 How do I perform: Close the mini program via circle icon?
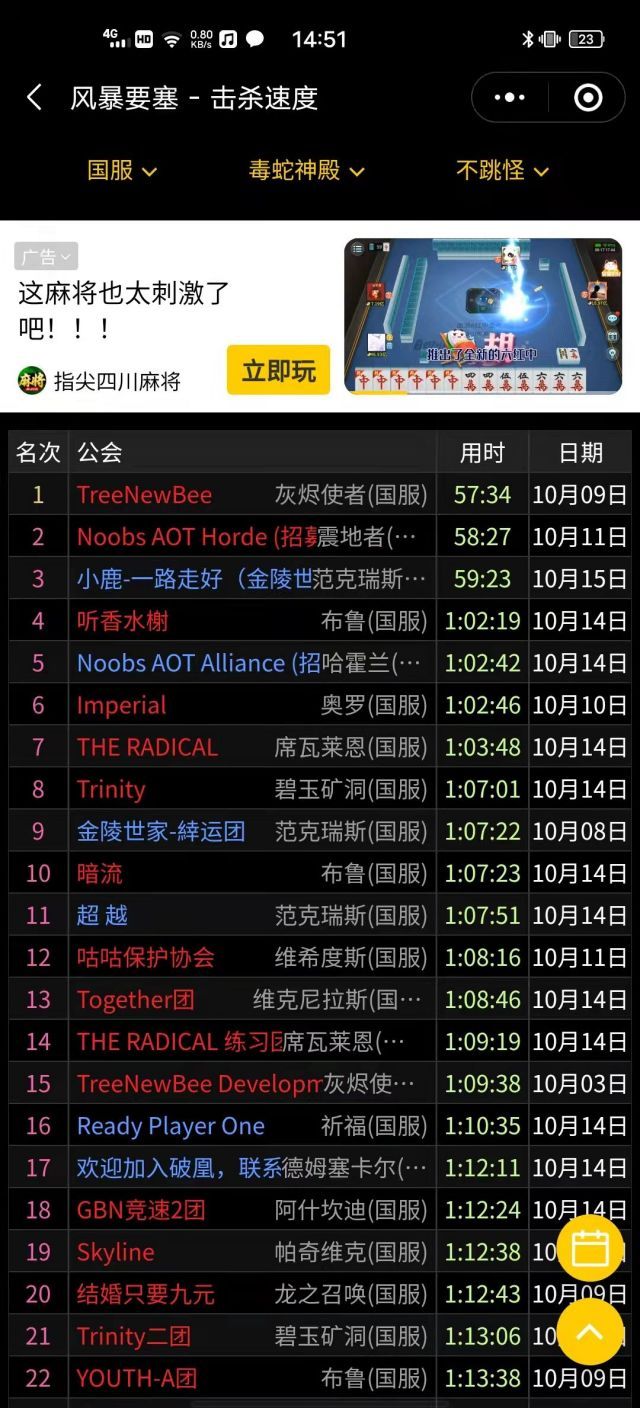tap(588, 97)
